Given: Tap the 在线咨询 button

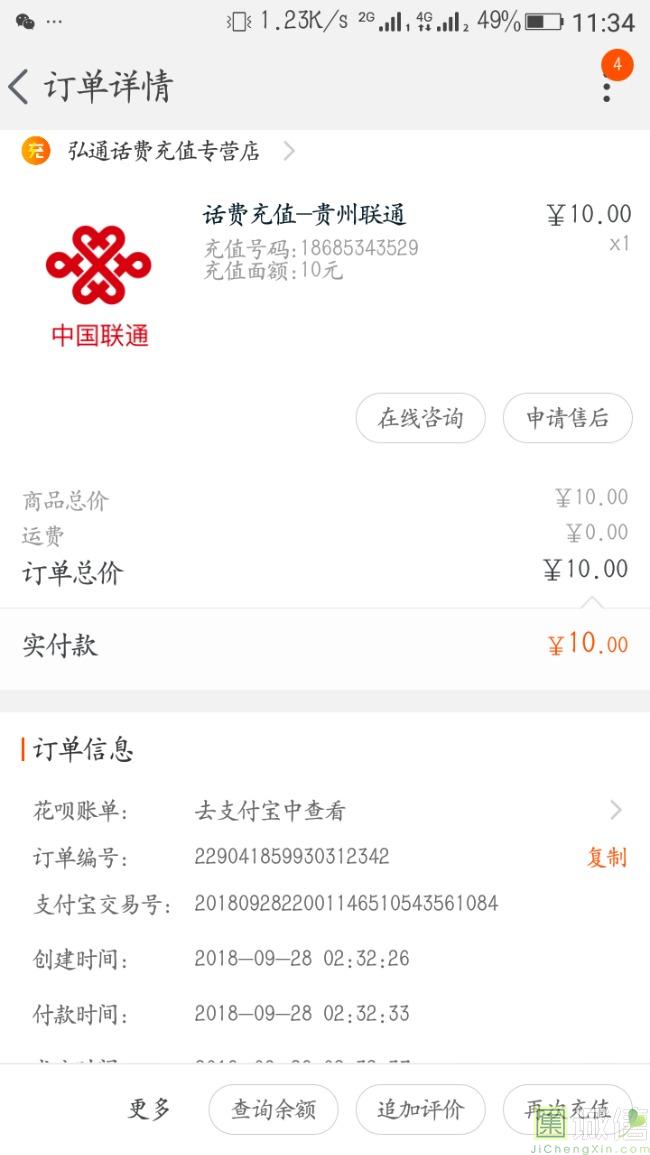Looking at the screenshot, I should point(420,419).
